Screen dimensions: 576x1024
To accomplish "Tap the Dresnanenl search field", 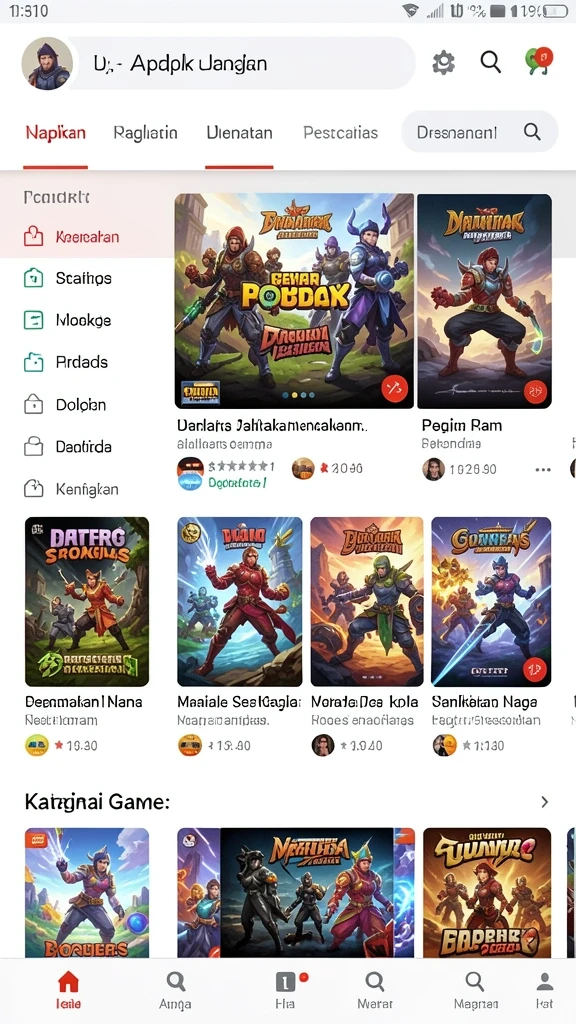I will click(479, 132).
